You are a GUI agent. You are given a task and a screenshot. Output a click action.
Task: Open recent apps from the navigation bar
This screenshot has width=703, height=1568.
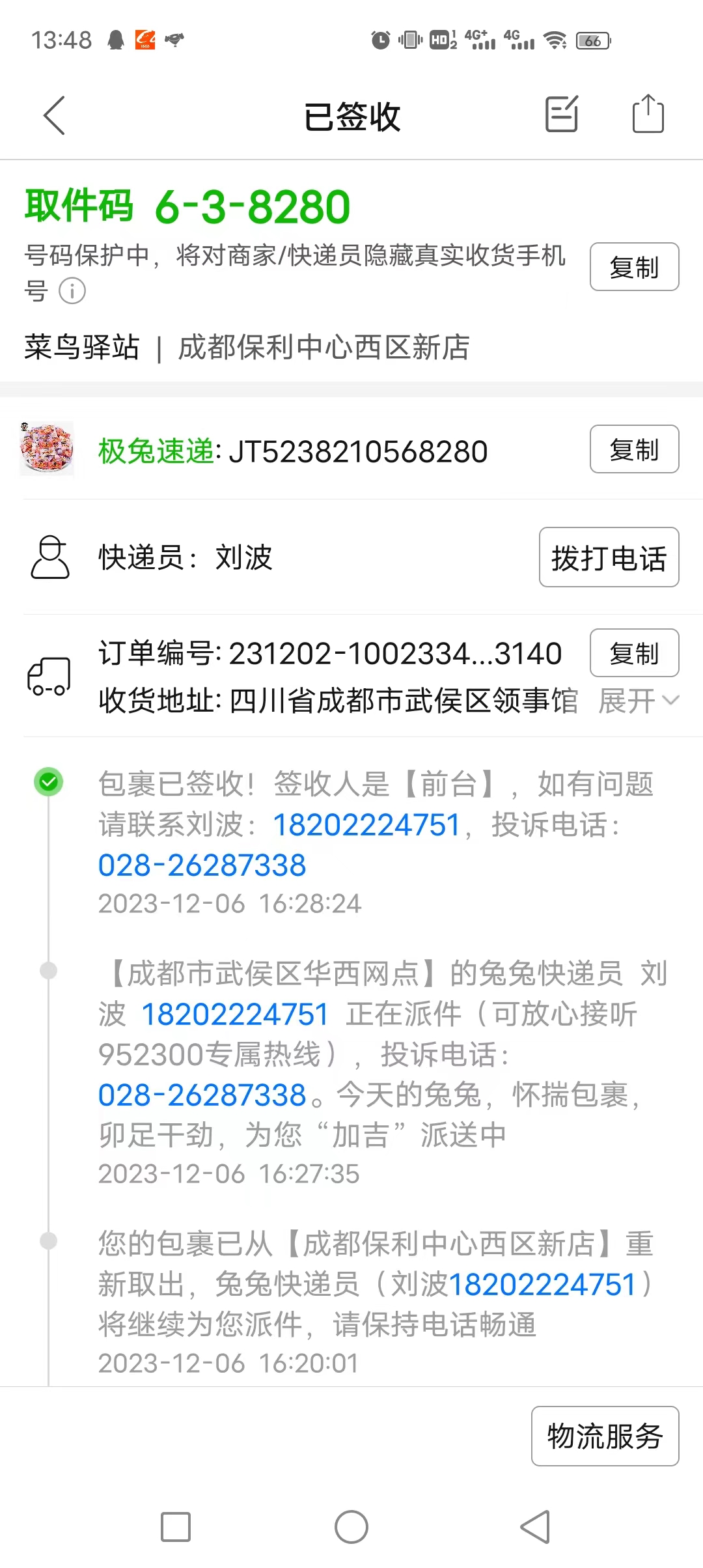pyautogui.click(x=176, y=1527)
